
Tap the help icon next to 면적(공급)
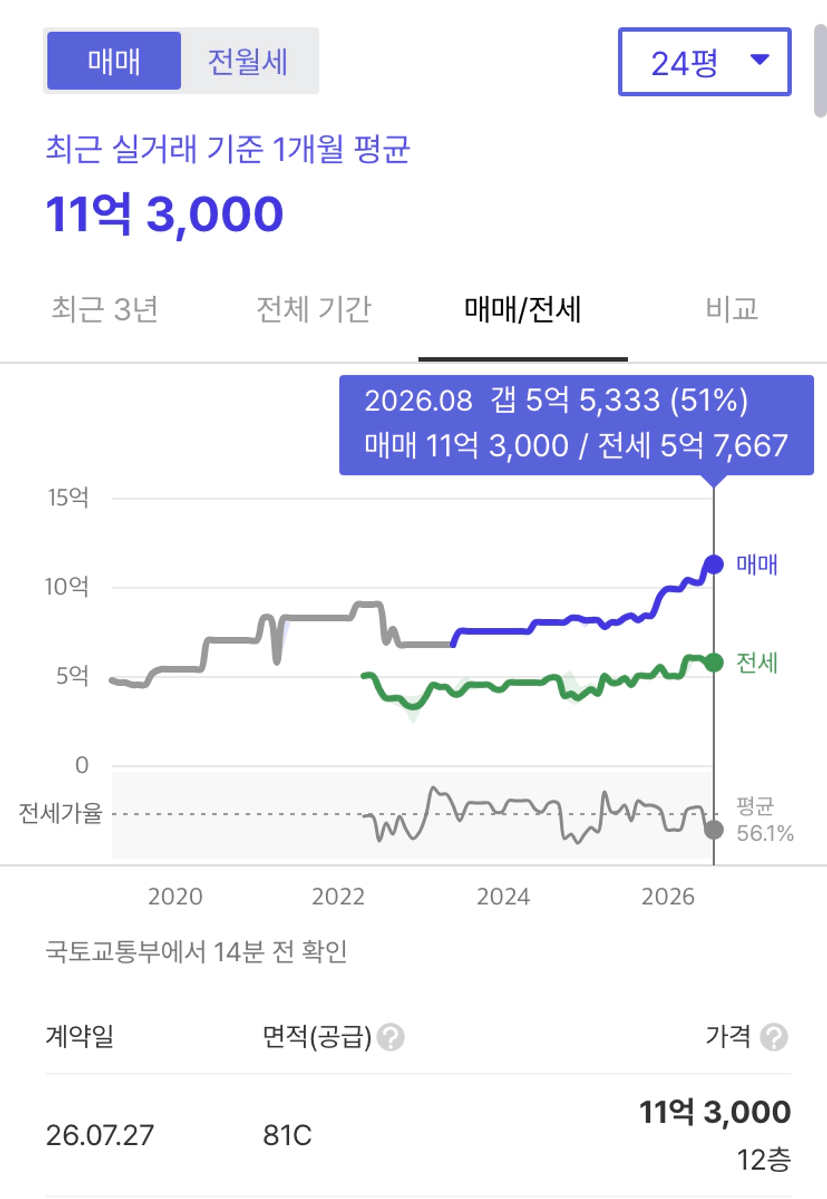click(391, 1038)
